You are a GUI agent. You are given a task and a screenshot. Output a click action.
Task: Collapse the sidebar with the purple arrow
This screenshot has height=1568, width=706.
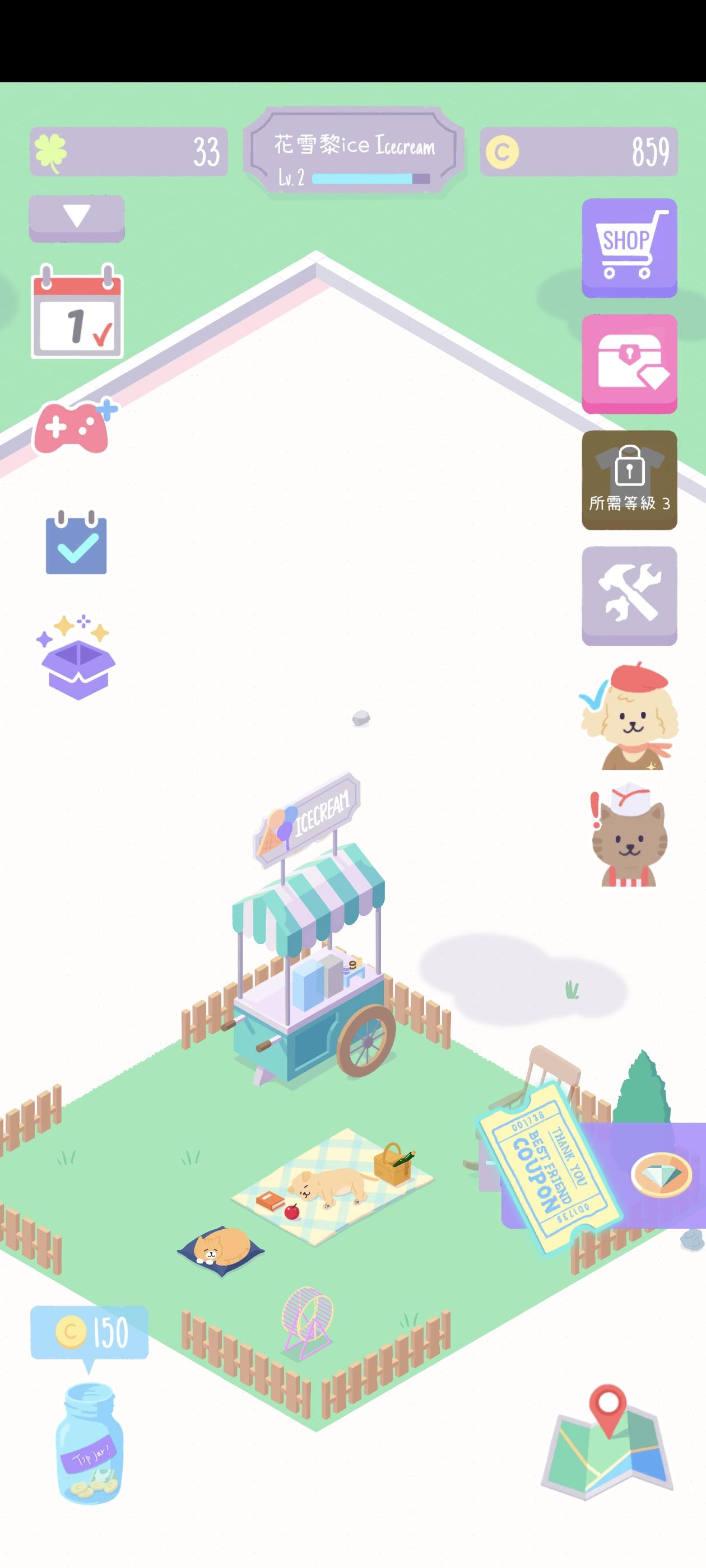coord(76,219)
